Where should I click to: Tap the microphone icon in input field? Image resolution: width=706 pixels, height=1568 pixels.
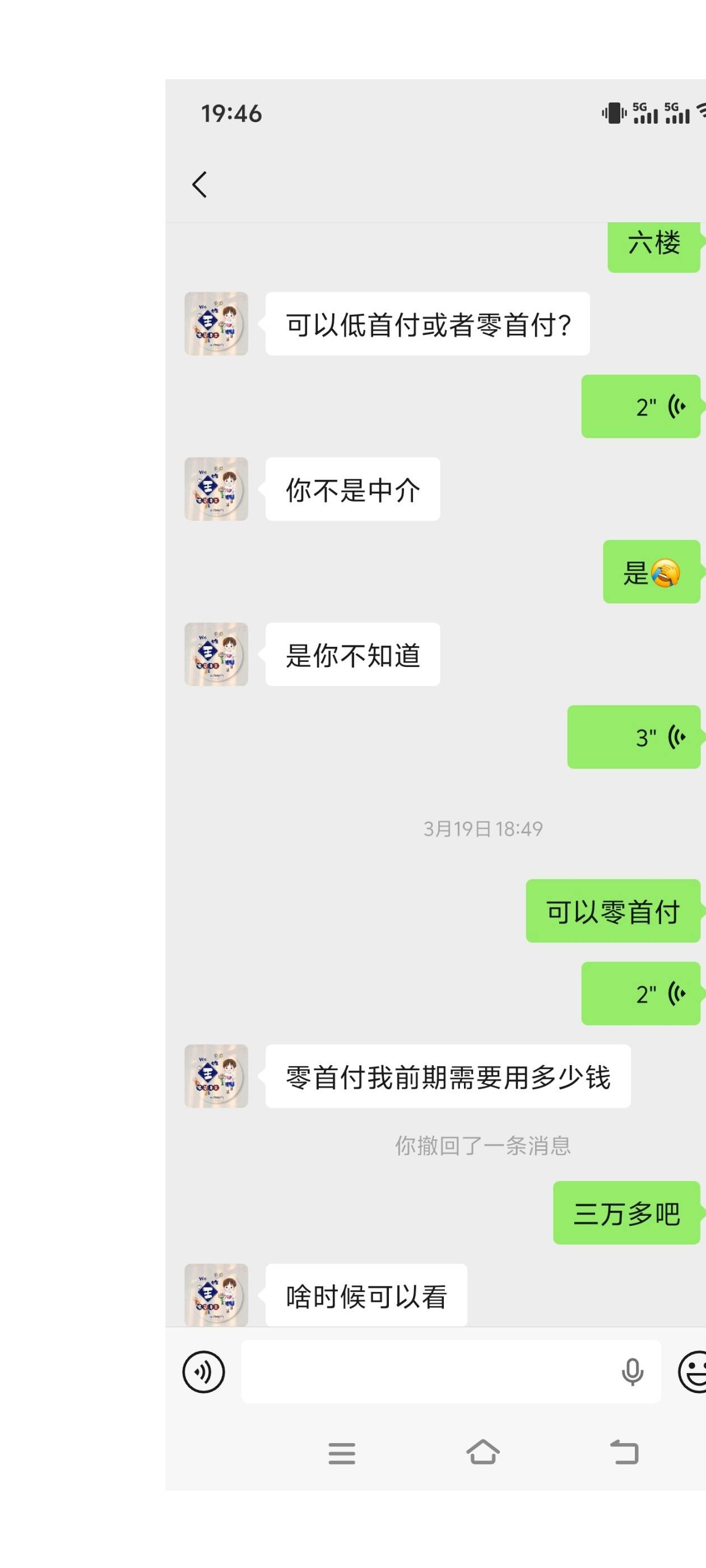coord(632,1371)
